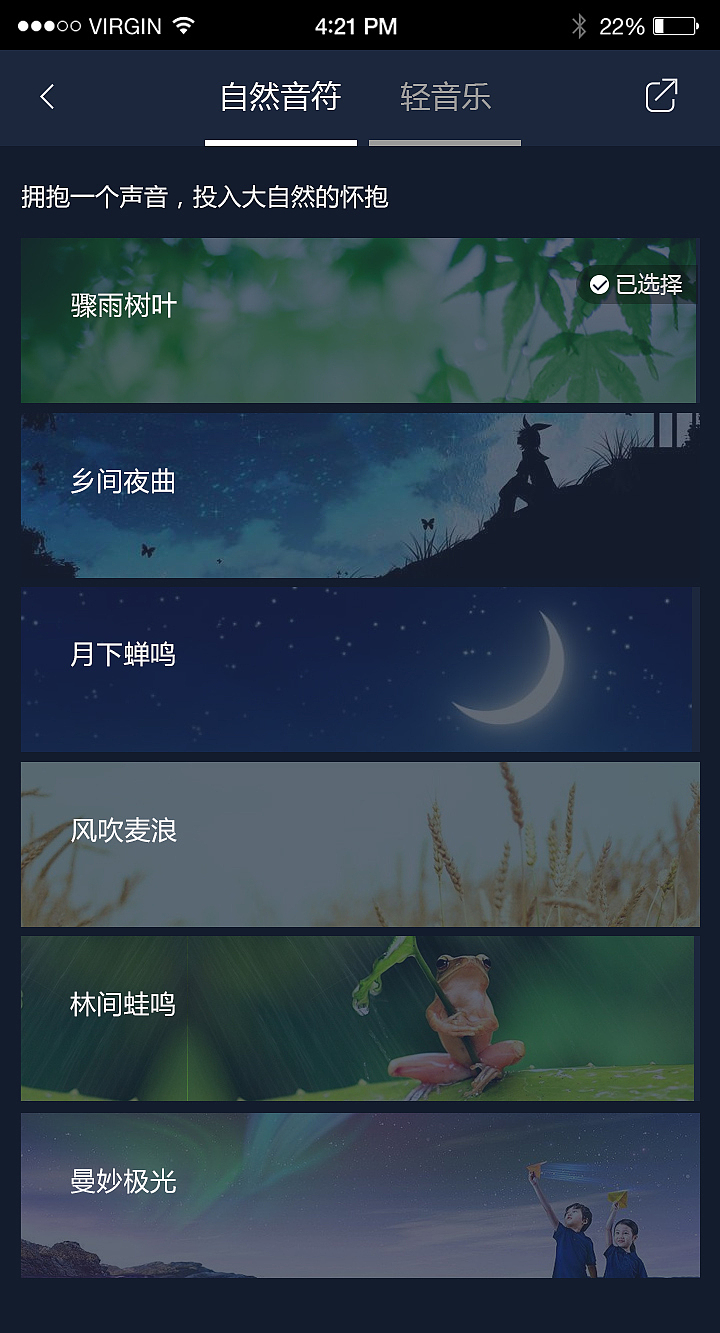Tap the back arrow icon
This screenshot has width=720, height=1333.
(46, 97)
